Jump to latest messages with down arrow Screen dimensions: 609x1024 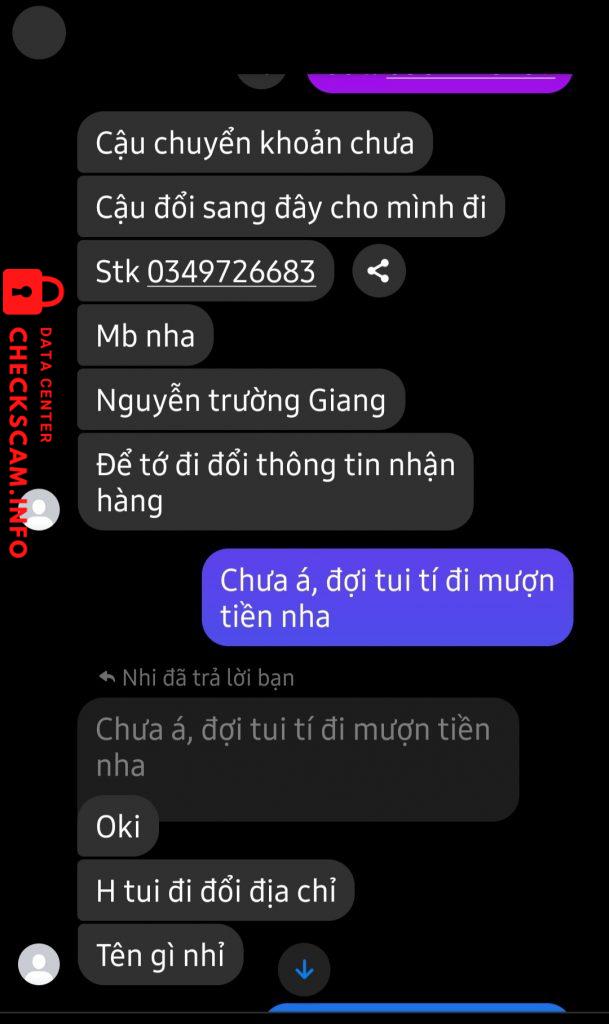(304, 969)
